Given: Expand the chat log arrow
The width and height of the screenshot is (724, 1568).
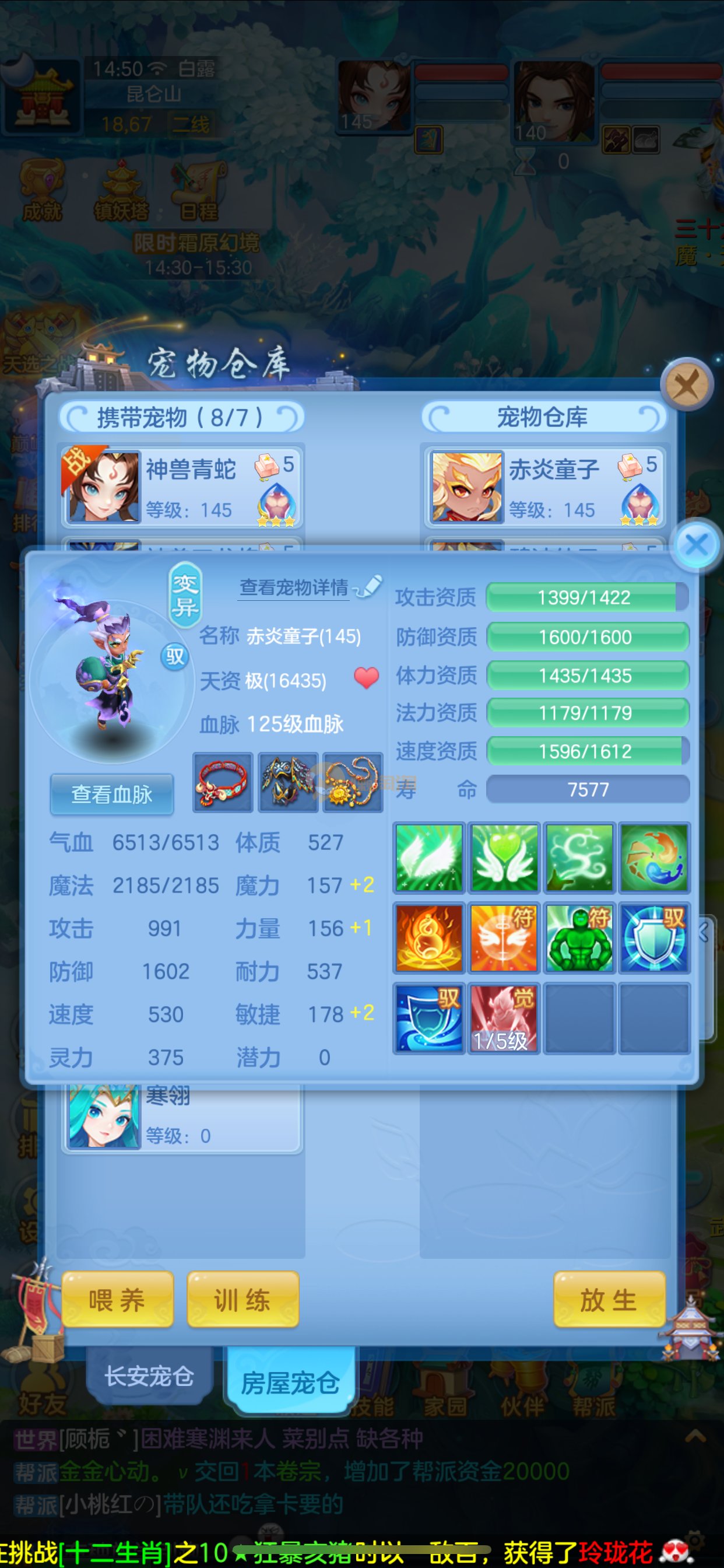Looking at the screenshot, I should (695, 1437).
